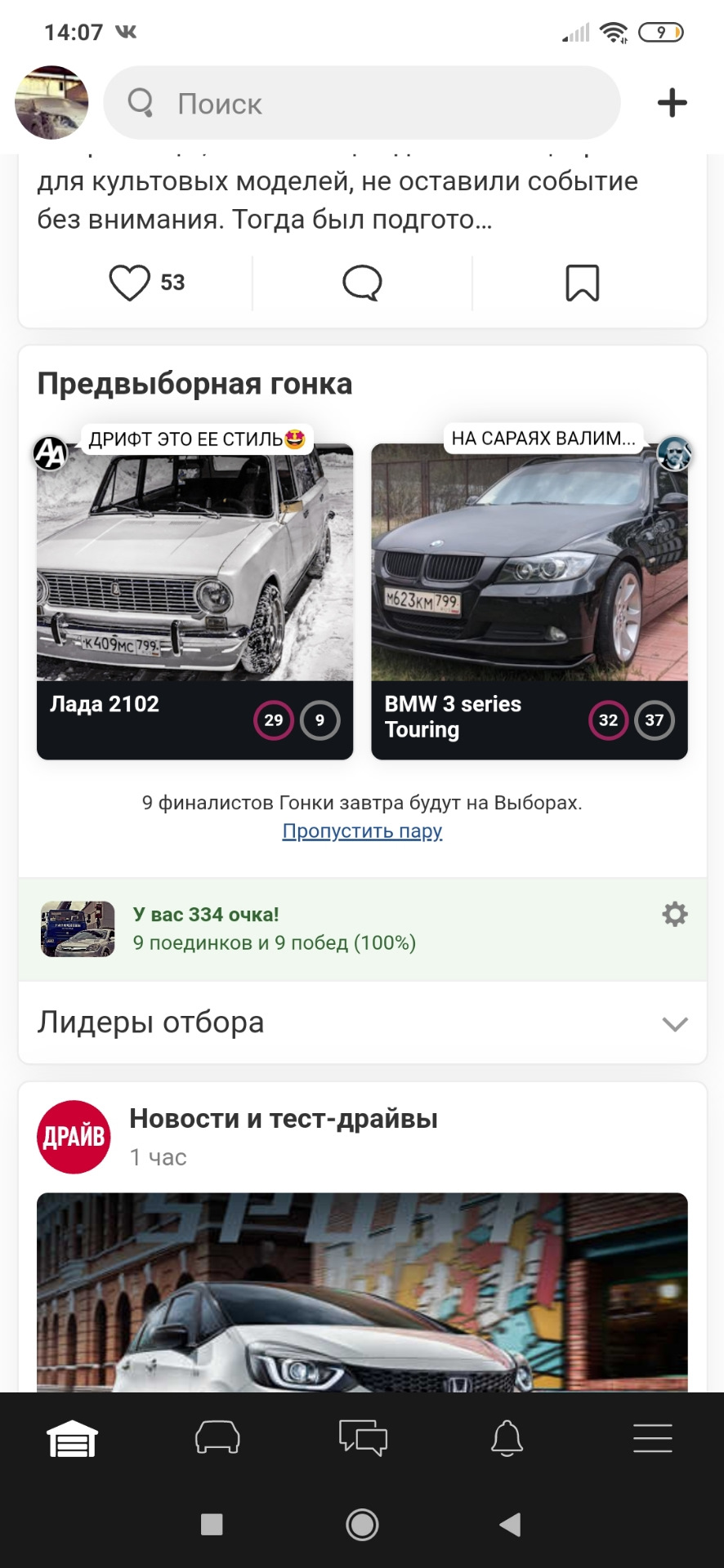Viewport: 724px width, 1568px height.
Task: Tap the Поиск search field
Action: pyautogui.click(x=362, y=104)
